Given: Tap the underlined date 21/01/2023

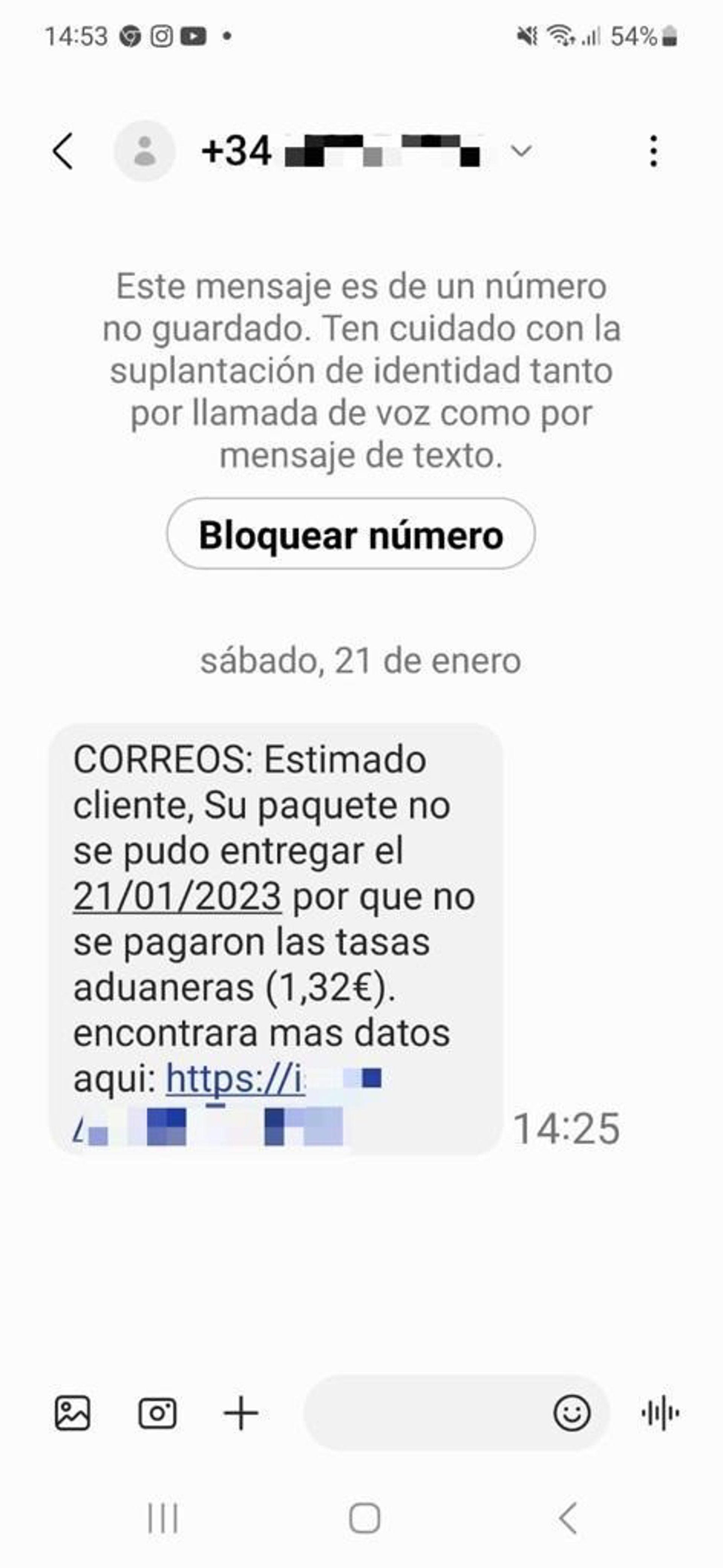Looking at the screenshot, I should pyautogui.click(x=177, y=897).
